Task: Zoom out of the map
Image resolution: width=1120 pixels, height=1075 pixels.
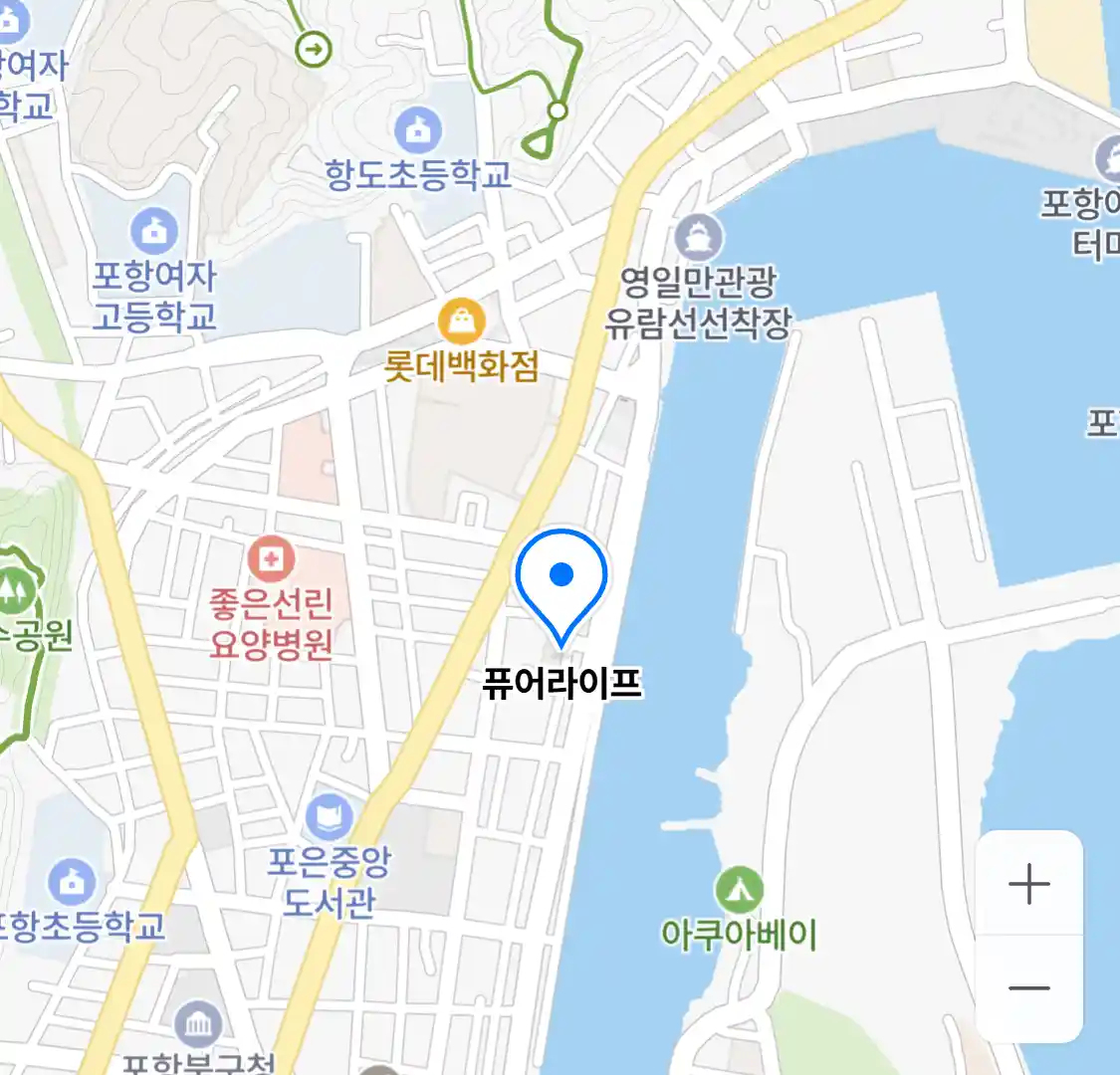Action: click(x=1028, y=988)
